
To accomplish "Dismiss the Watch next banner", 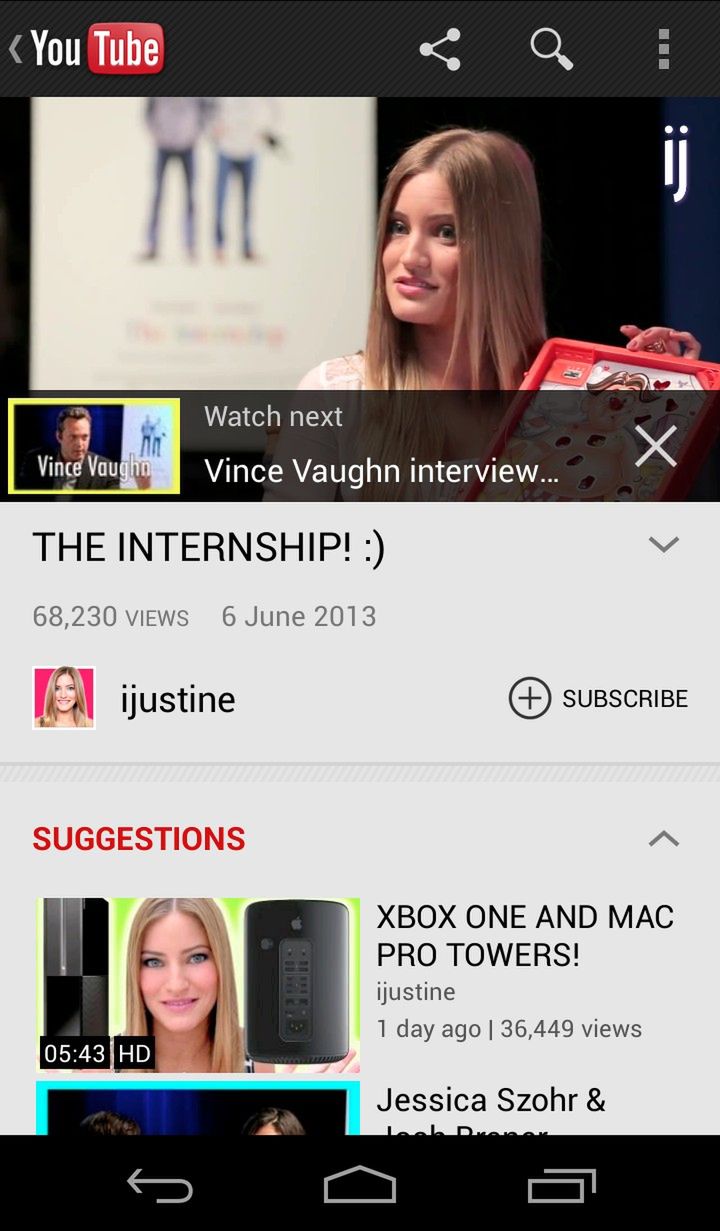I will click(656, 446).
